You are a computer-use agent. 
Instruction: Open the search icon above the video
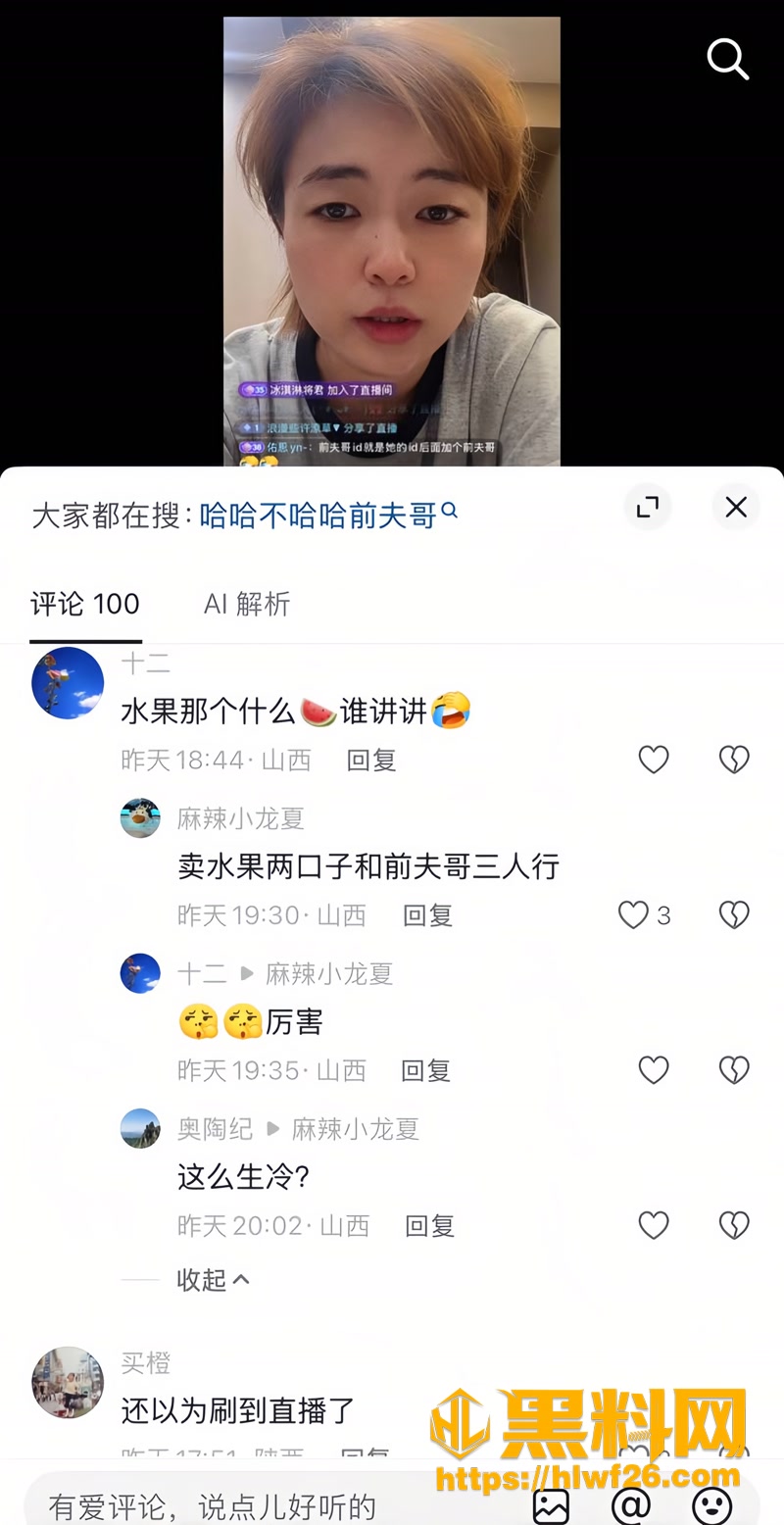tap(728, 60)
